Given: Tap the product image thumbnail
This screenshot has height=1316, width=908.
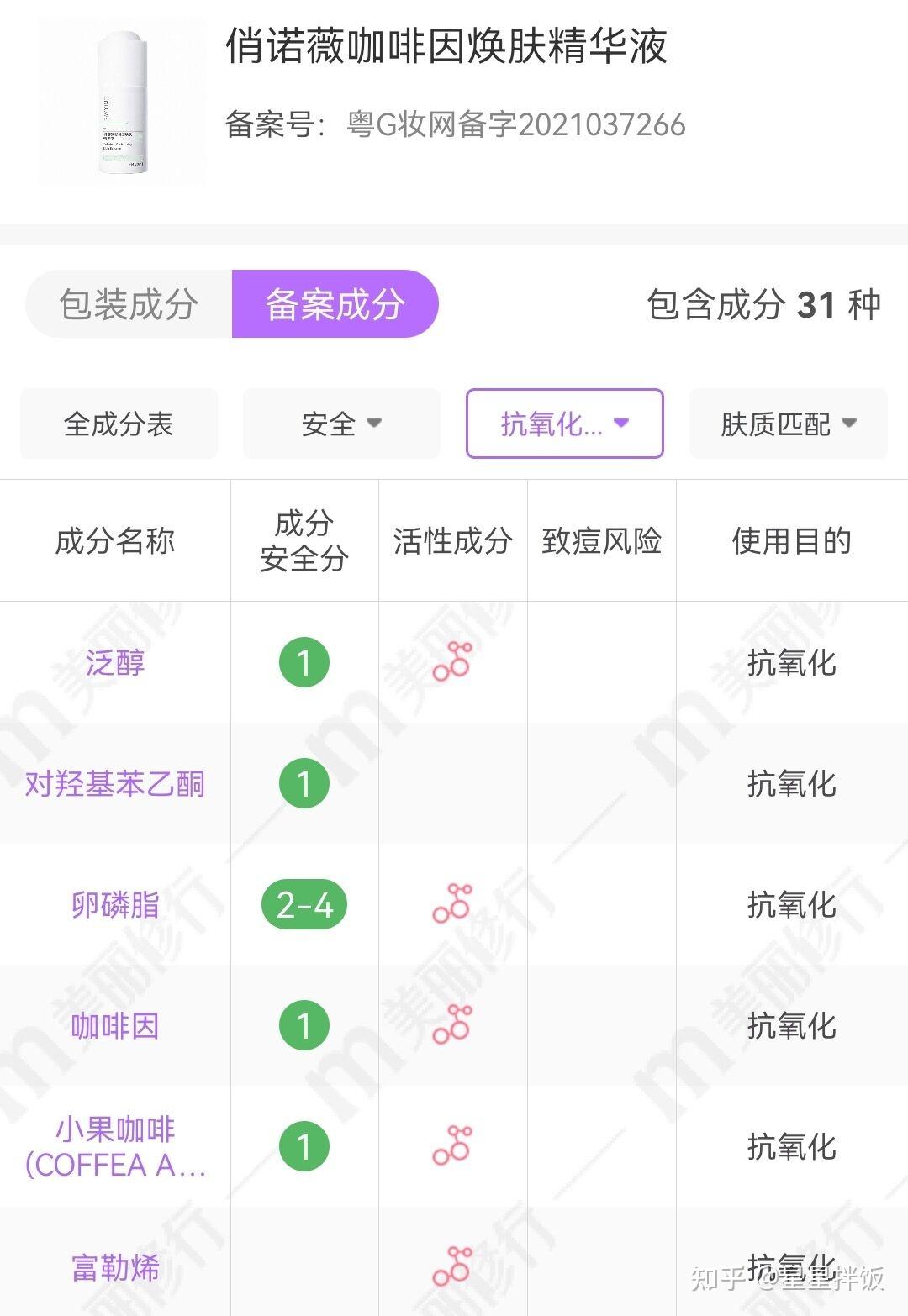Looking at the screenshot, I should point(123,102).
